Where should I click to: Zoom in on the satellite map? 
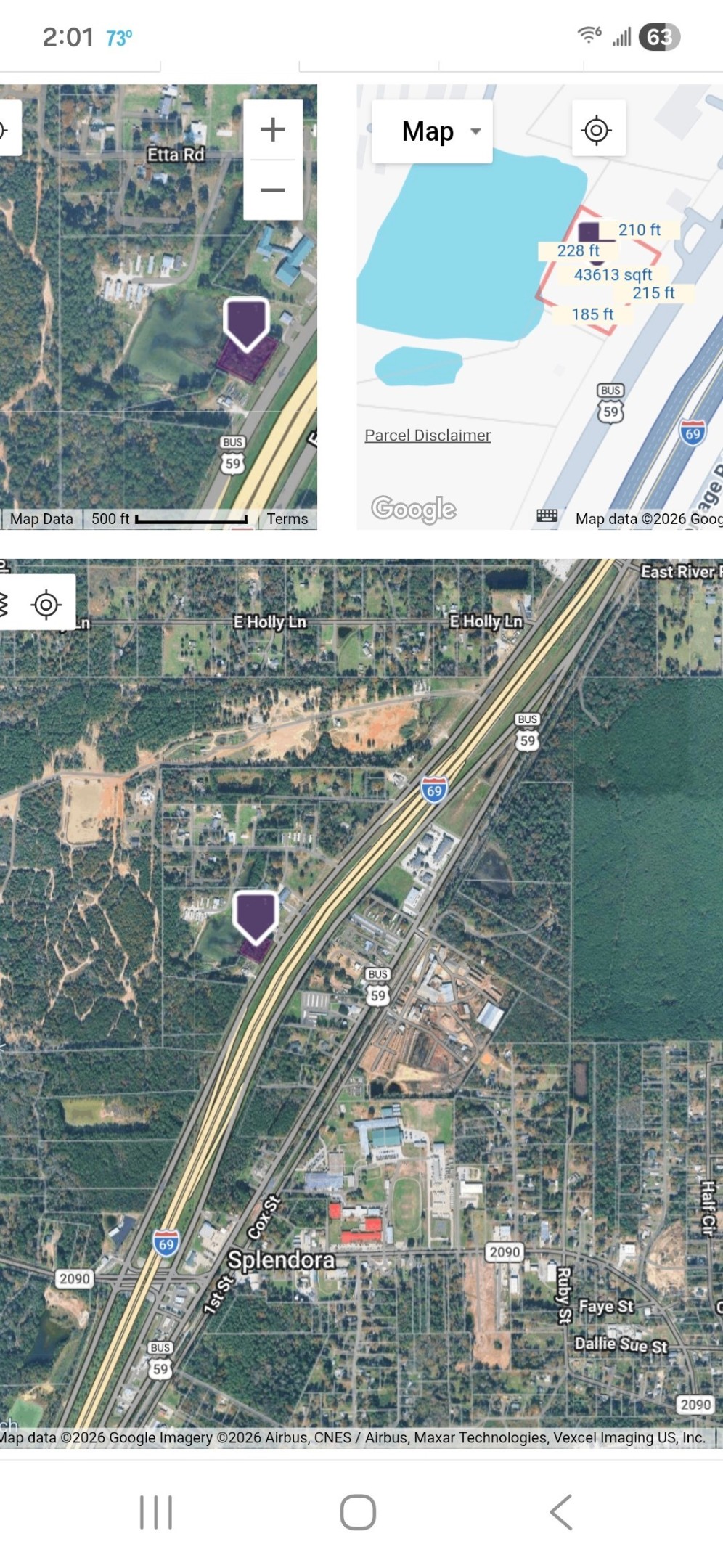click(272, 130)
